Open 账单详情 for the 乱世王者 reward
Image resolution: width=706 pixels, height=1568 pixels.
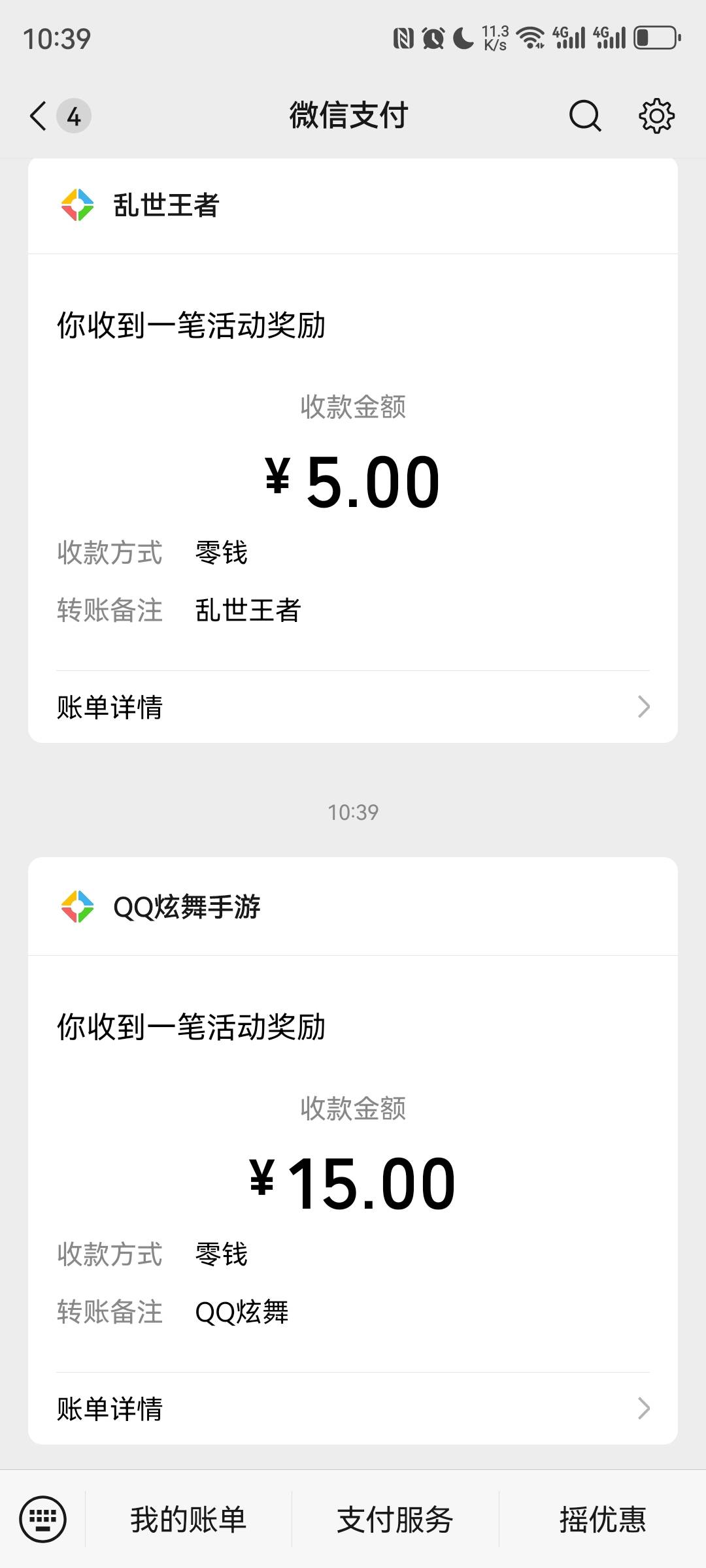pos(353,707)
